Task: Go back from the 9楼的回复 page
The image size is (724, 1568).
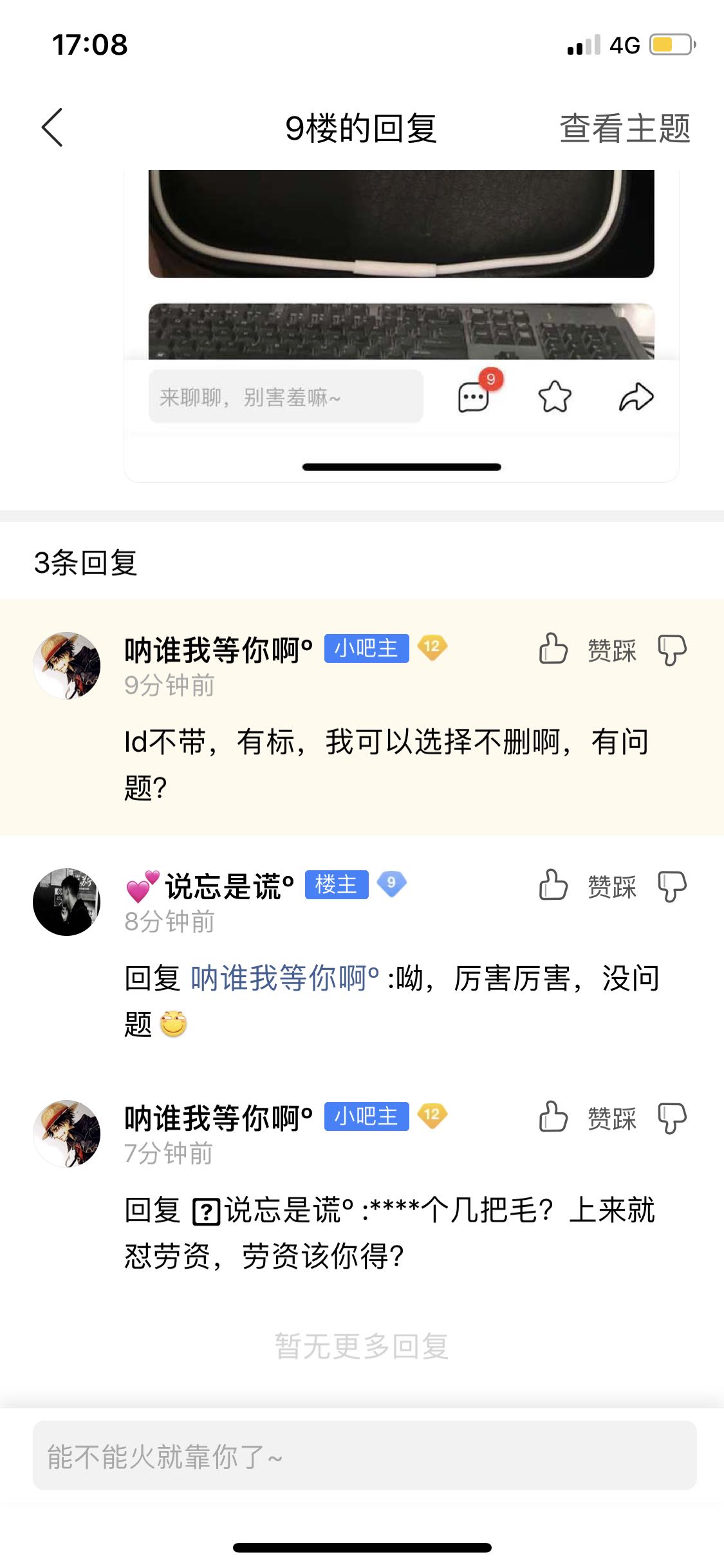Action: click(53, 127)
